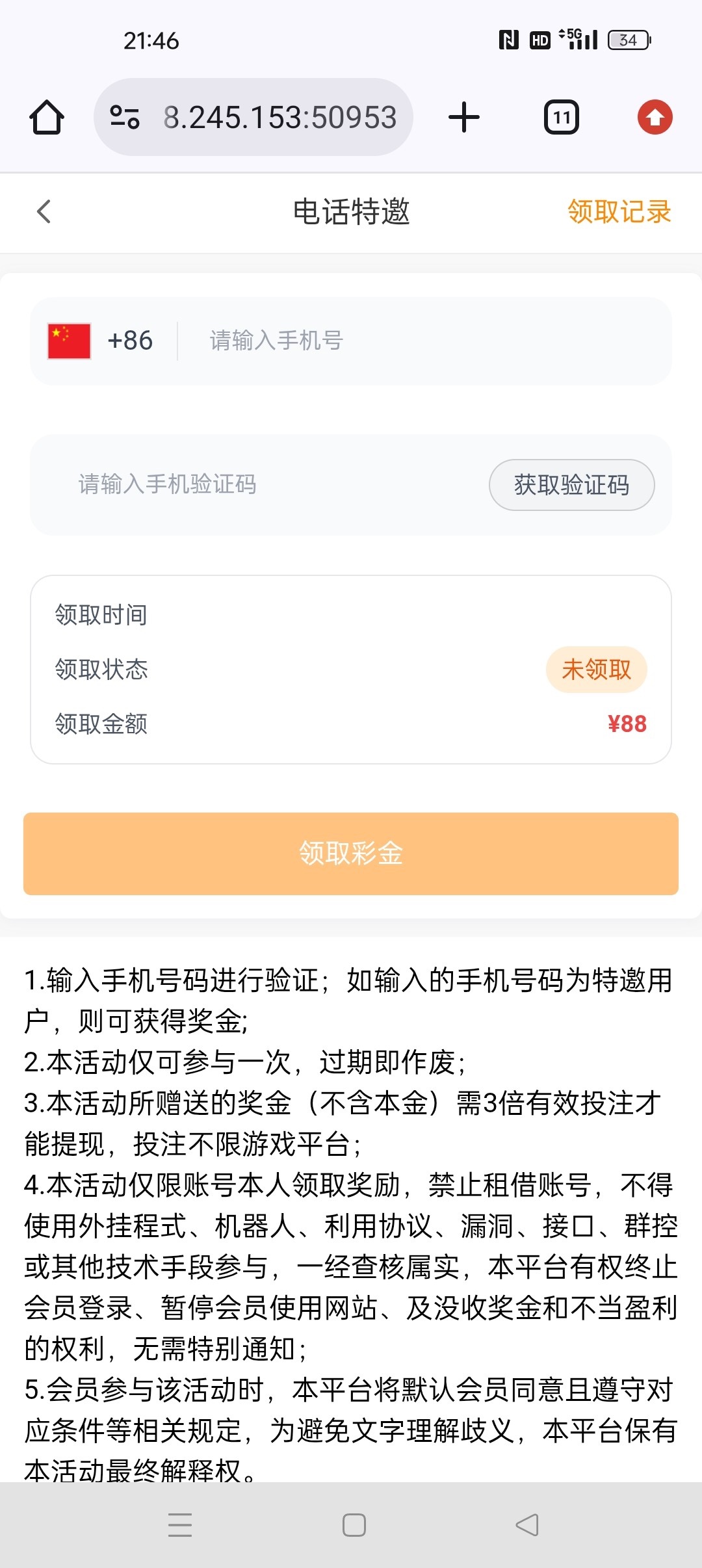
Task: Show the open tabs switcher
Action: coord(562,118)
